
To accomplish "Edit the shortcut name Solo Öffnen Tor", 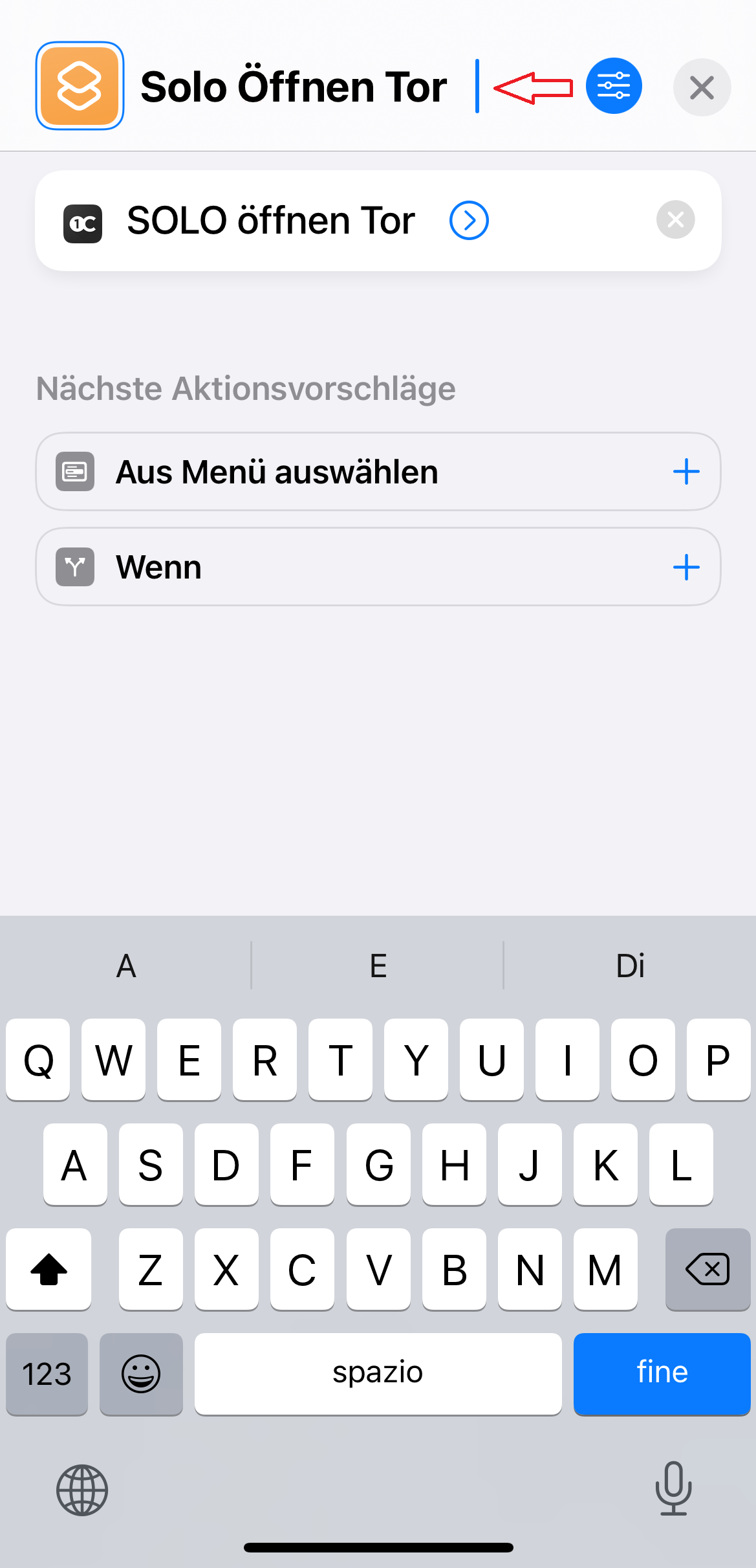I will pos(294,87).
